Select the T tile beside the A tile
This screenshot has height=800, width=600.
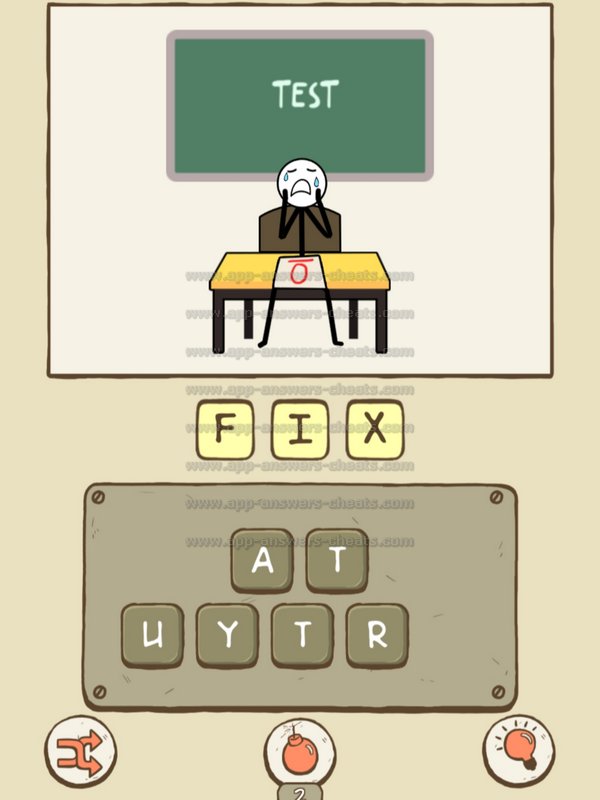pyautogui.click(x=337, y=561)
